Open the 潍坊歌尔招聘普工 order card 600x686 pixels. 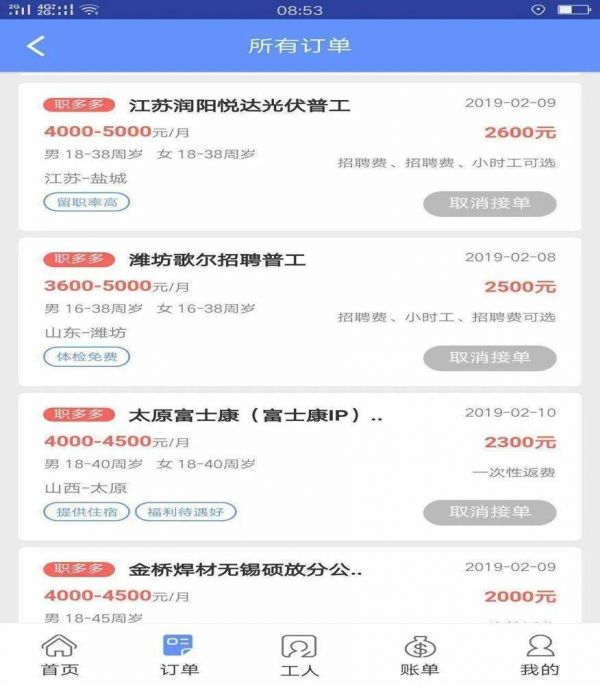[x=217, y=260]
